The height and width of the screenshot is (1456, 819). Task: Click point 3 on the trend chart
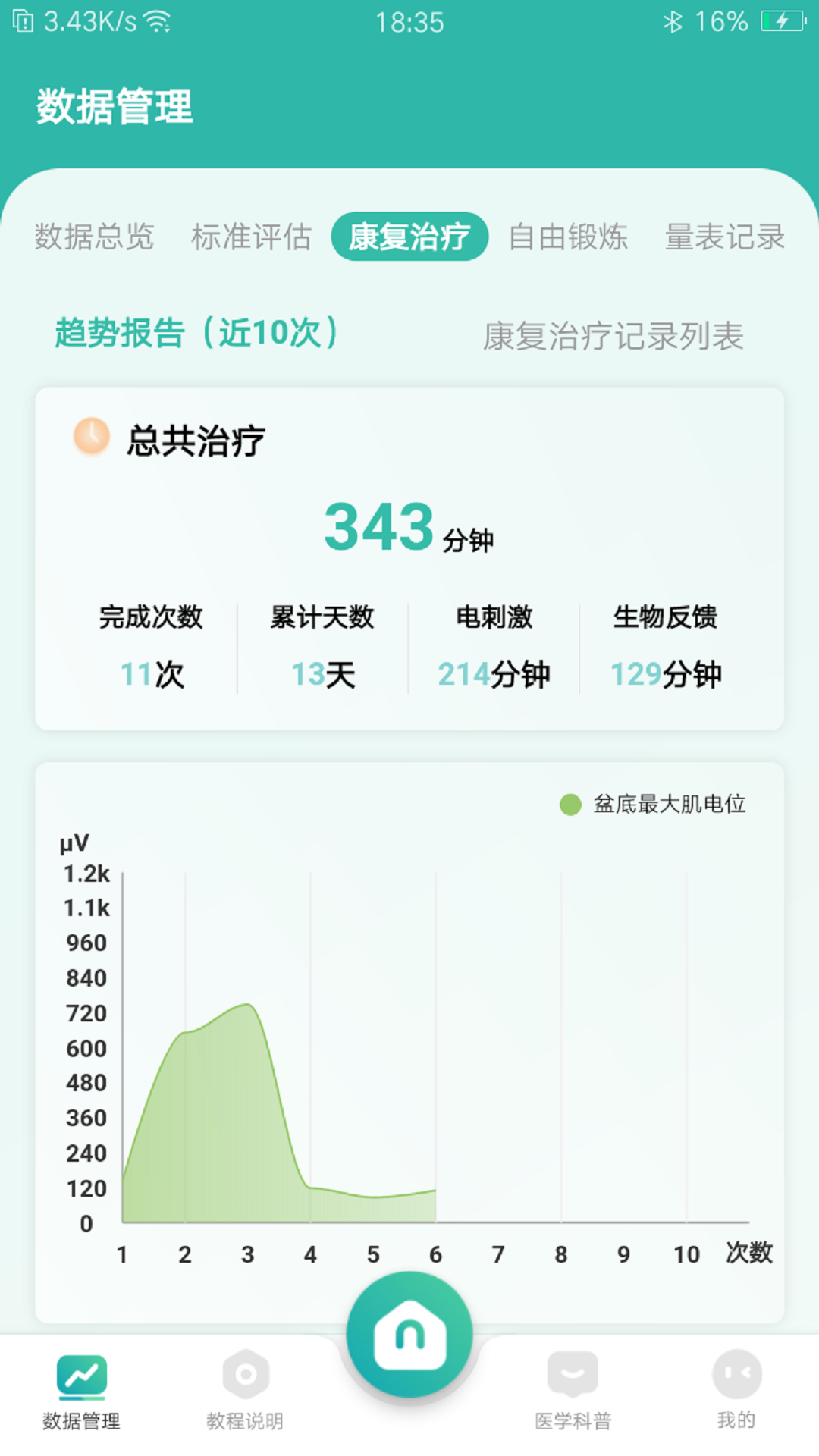pos(246,1004)
